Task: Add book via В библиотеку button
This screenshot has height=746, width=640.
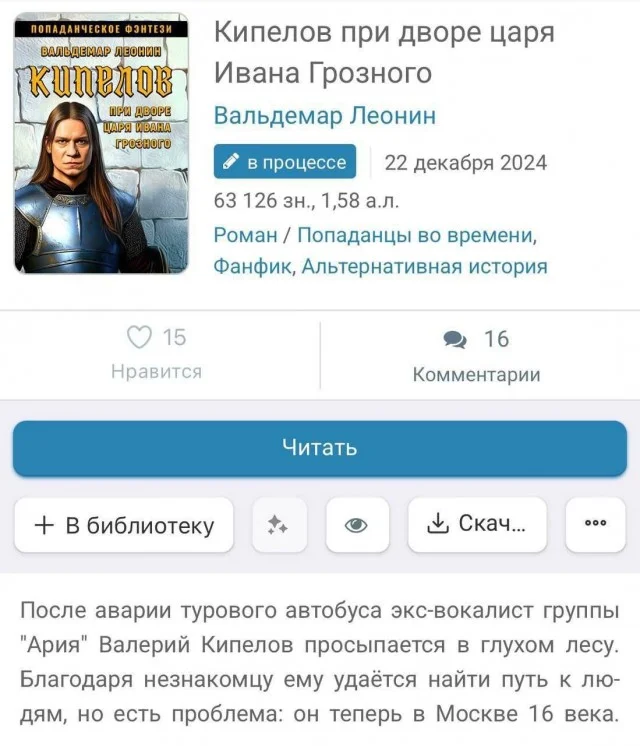Action: 124,525
